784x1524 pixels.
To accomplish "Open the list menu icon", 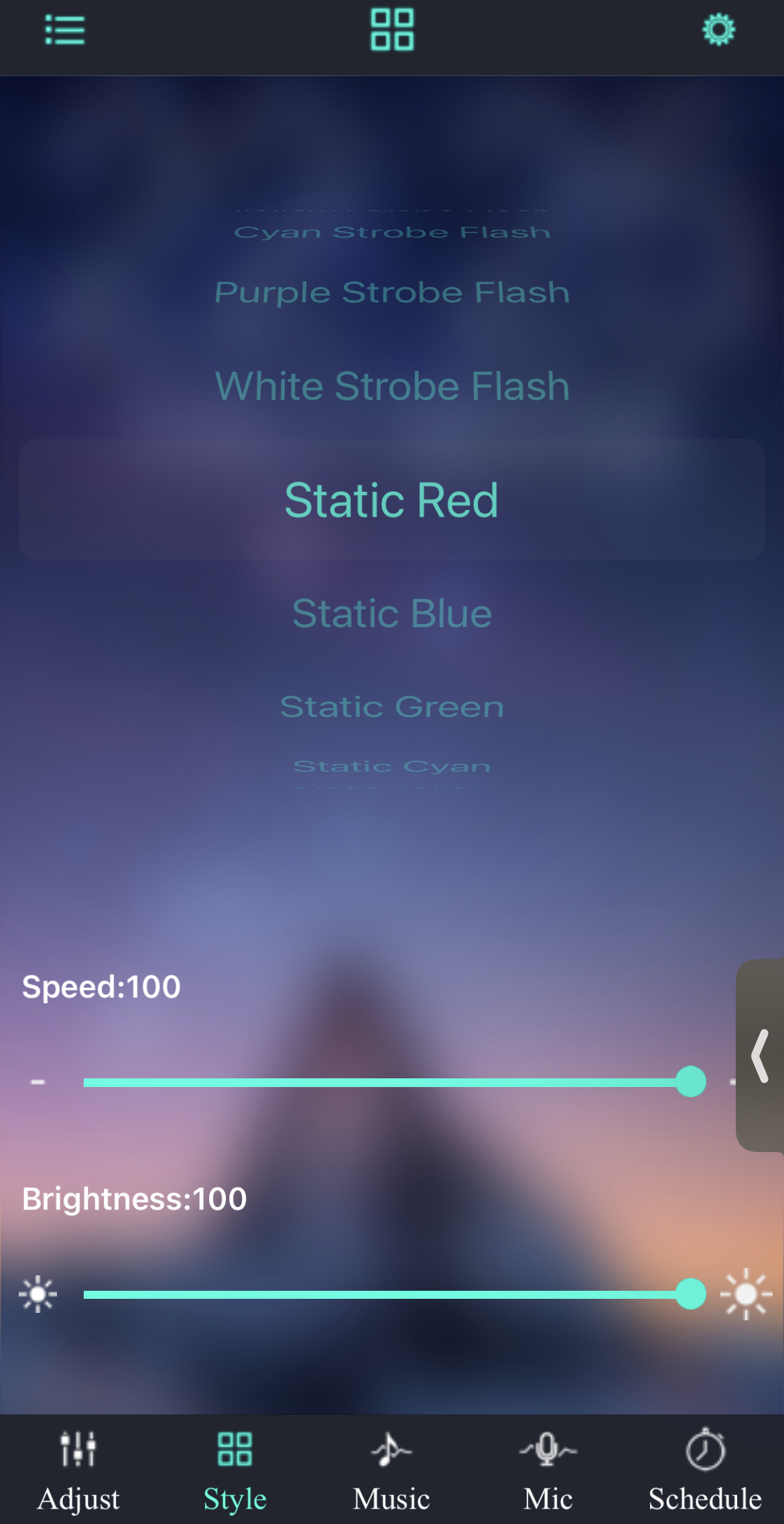I will coord(65,31).
